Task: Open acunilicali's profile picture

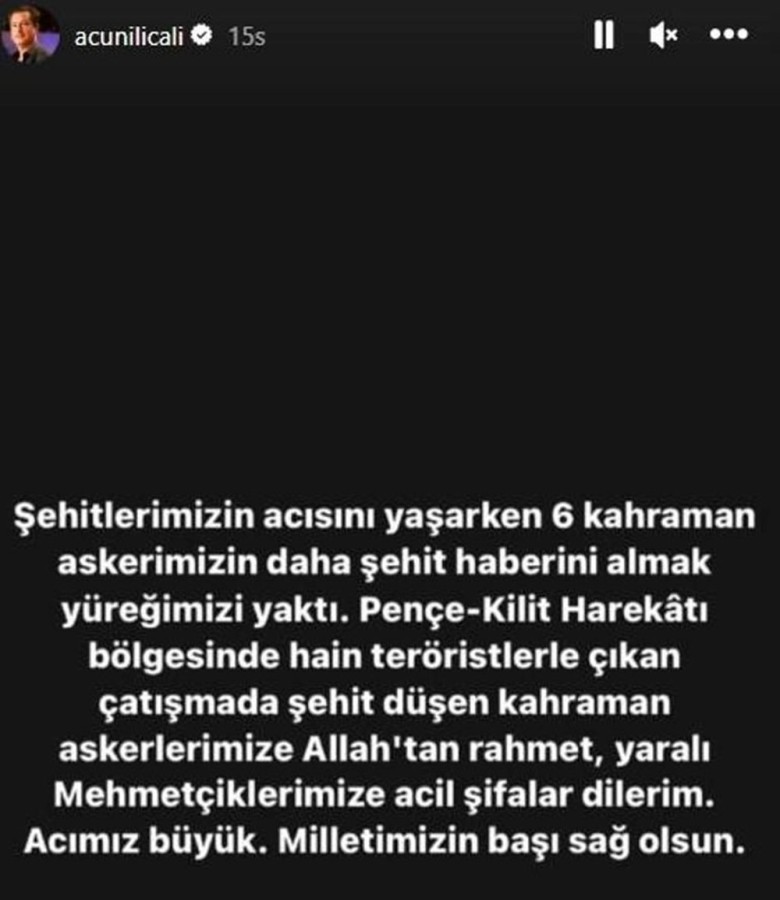Action: pos(28,36)
